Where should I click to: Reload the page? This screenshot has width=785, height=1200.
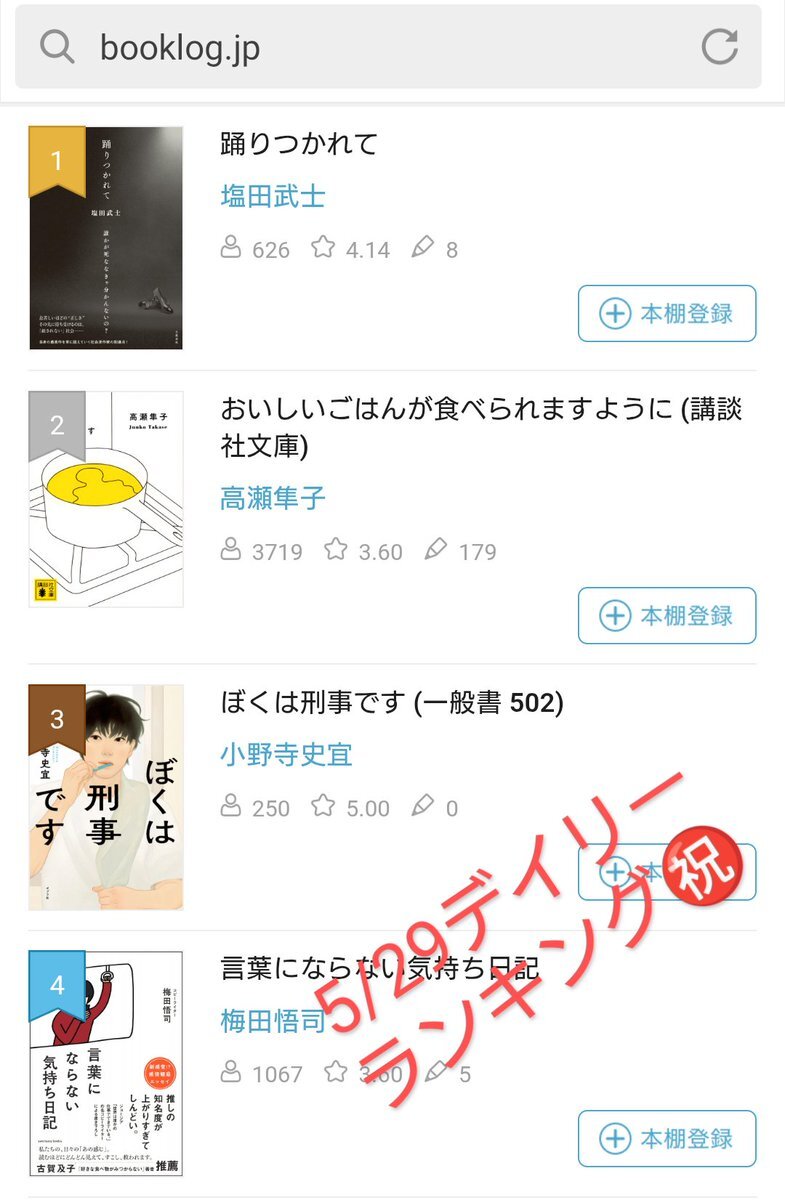719,47
